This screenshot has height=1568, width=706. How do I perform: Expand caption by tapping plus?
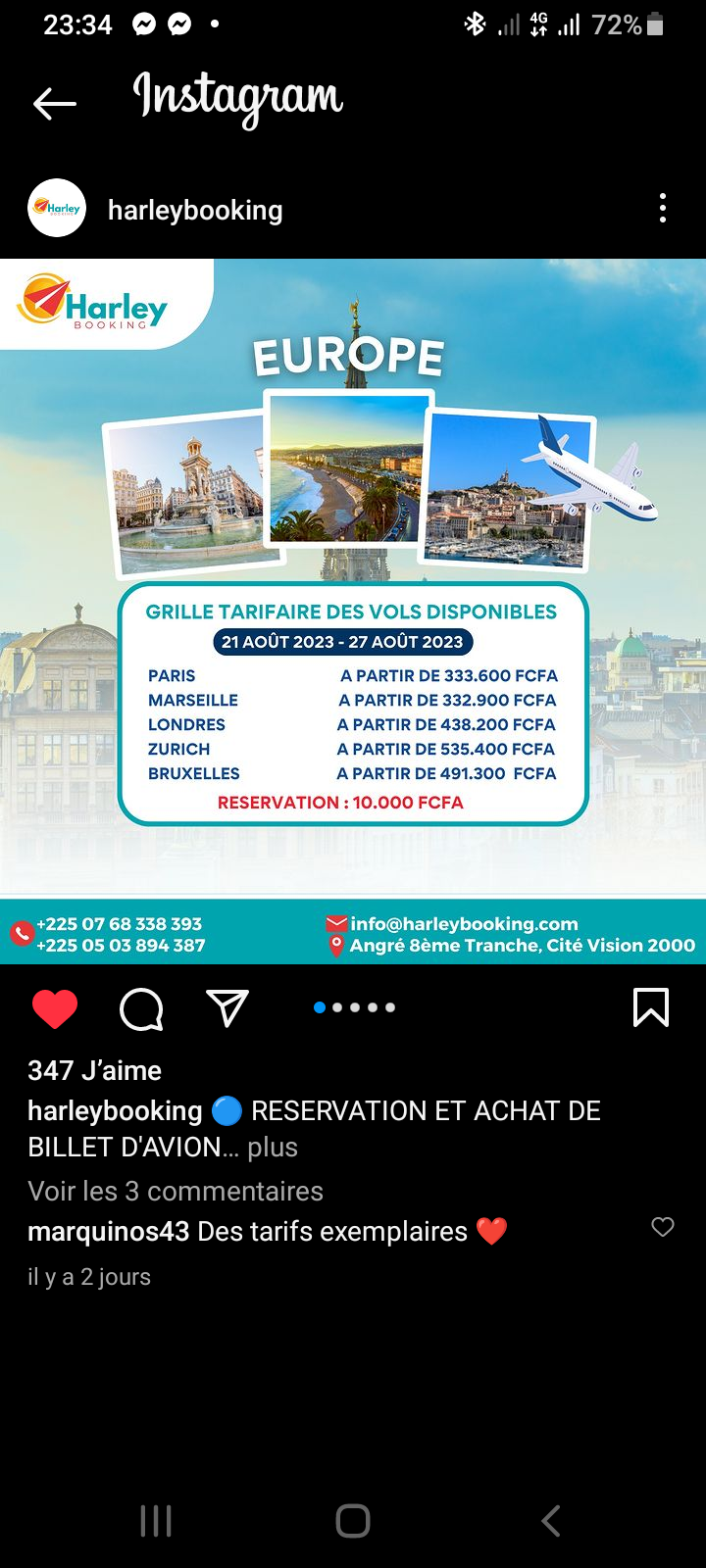pyautogui.click(x=273, y=1148)
